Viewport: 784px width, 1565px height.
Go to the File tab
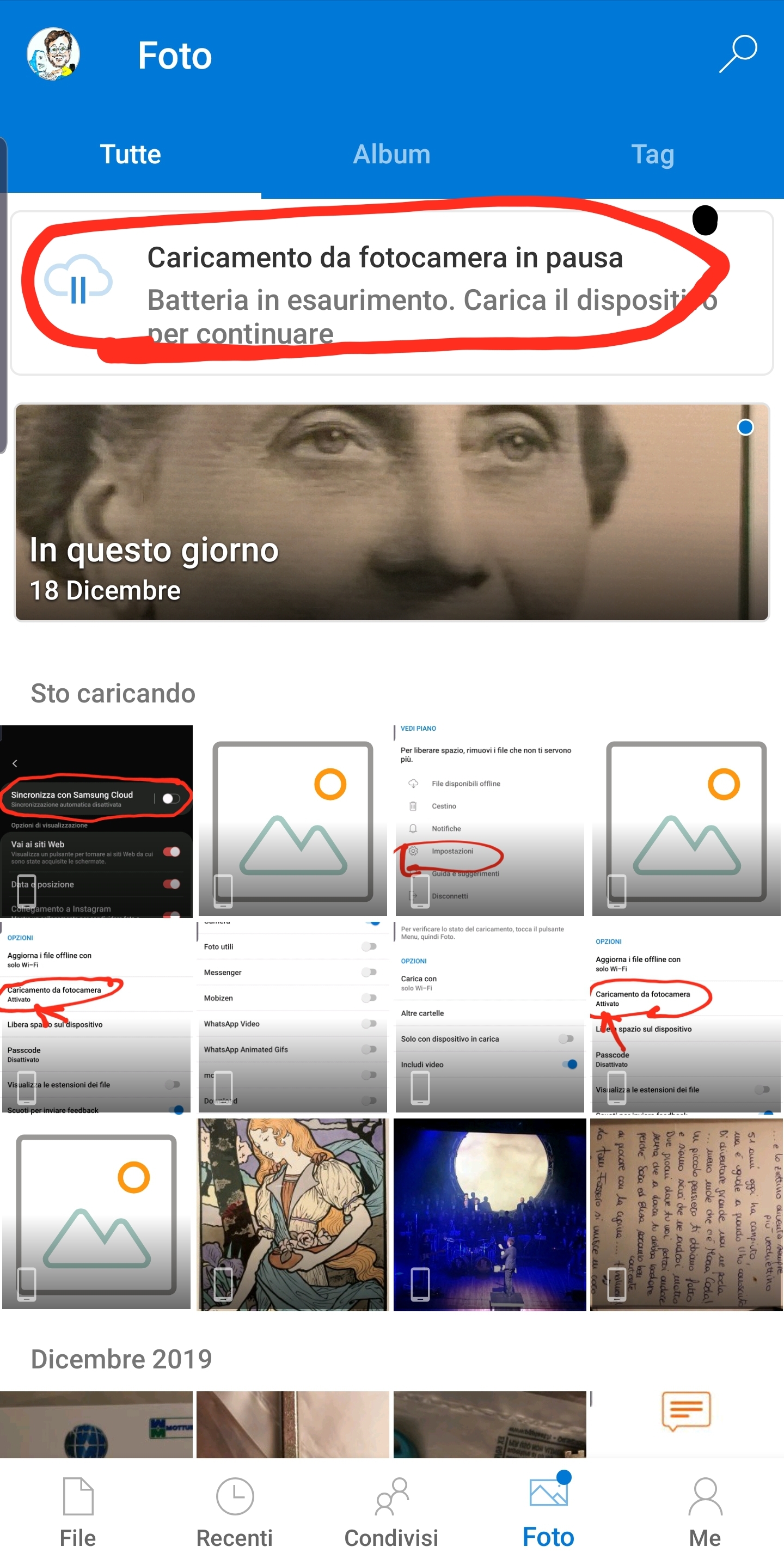78,1512
